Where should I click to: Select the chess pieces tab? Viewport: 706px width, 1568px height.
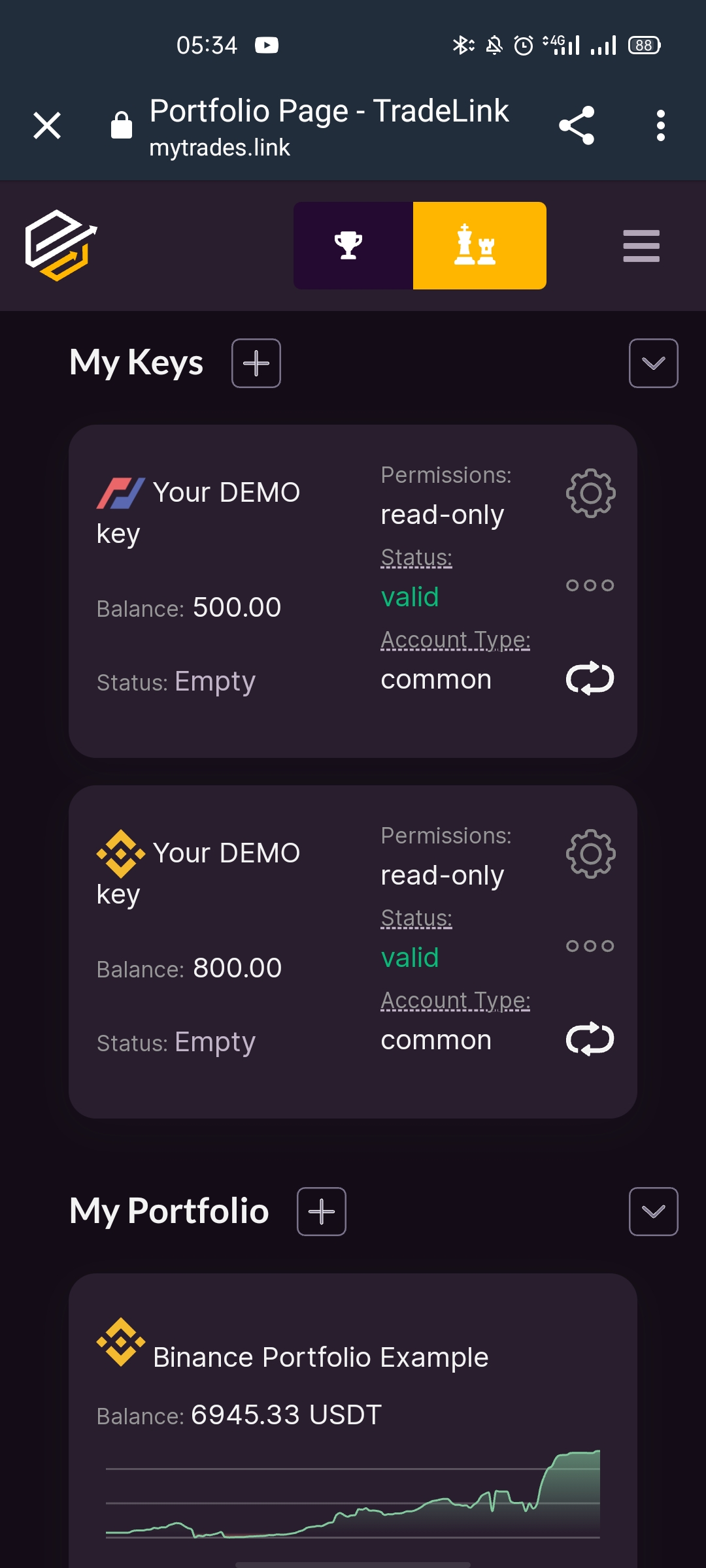480,246
